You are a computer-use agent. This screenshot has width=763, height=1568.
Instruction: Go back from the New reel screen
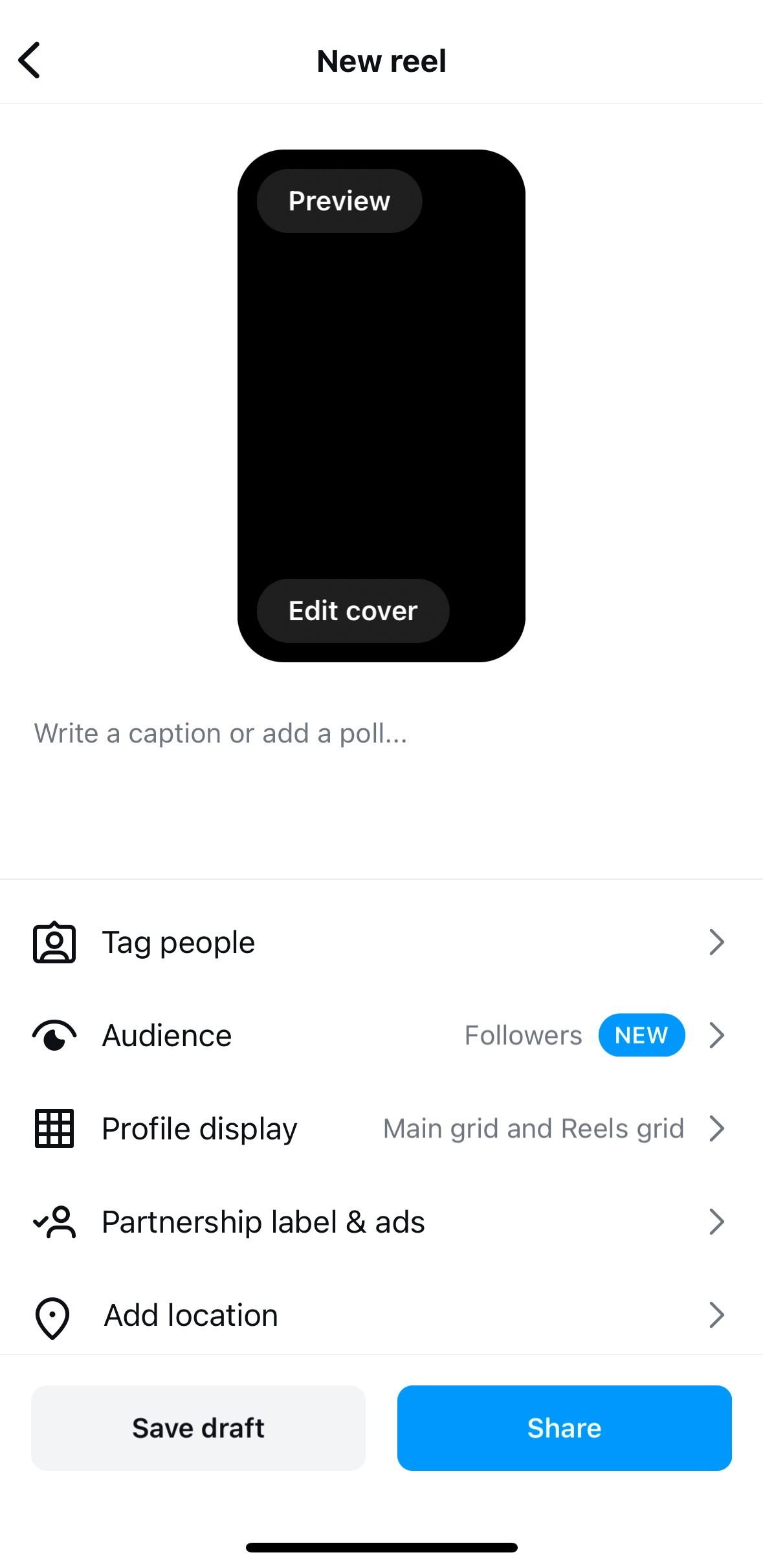[x=30, y=60]
